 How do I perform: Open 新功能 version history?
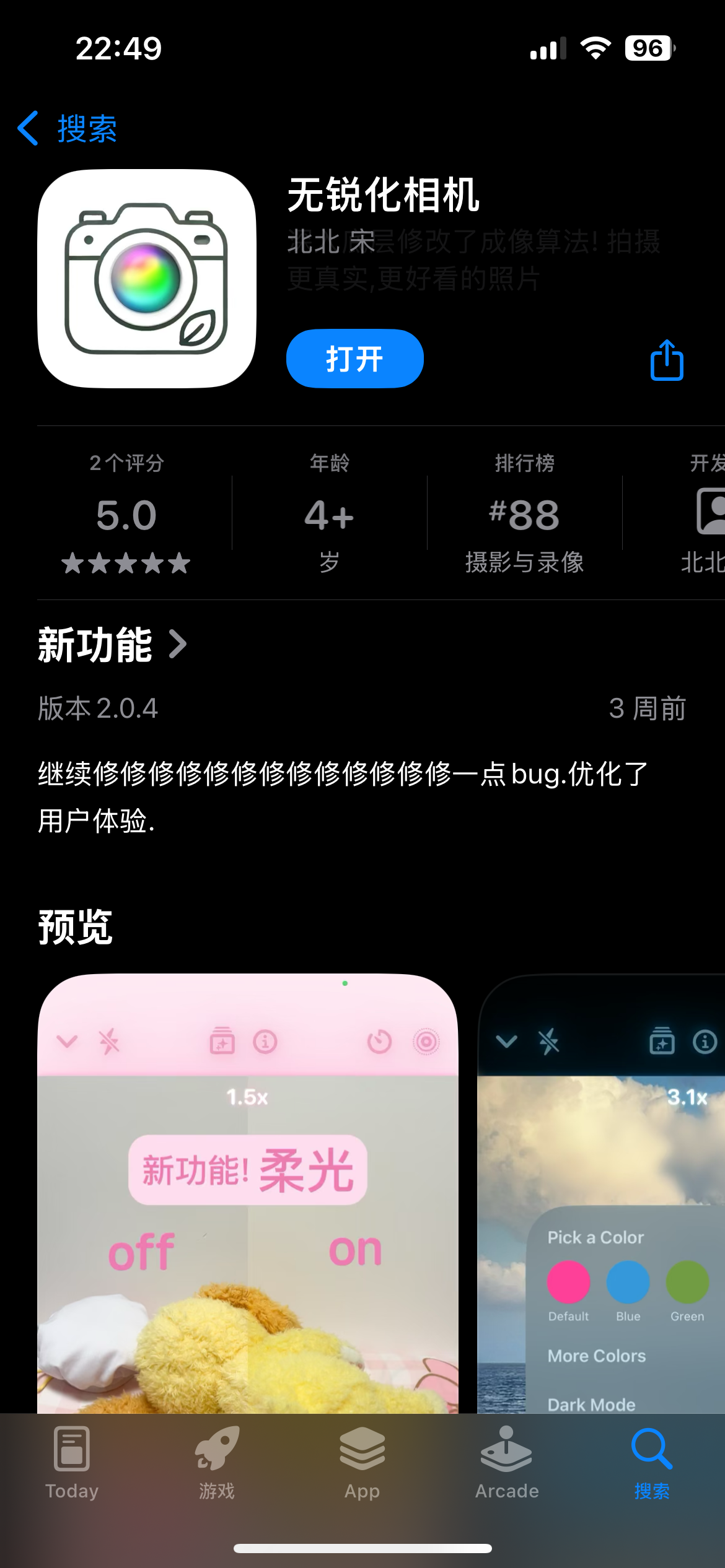112,645
